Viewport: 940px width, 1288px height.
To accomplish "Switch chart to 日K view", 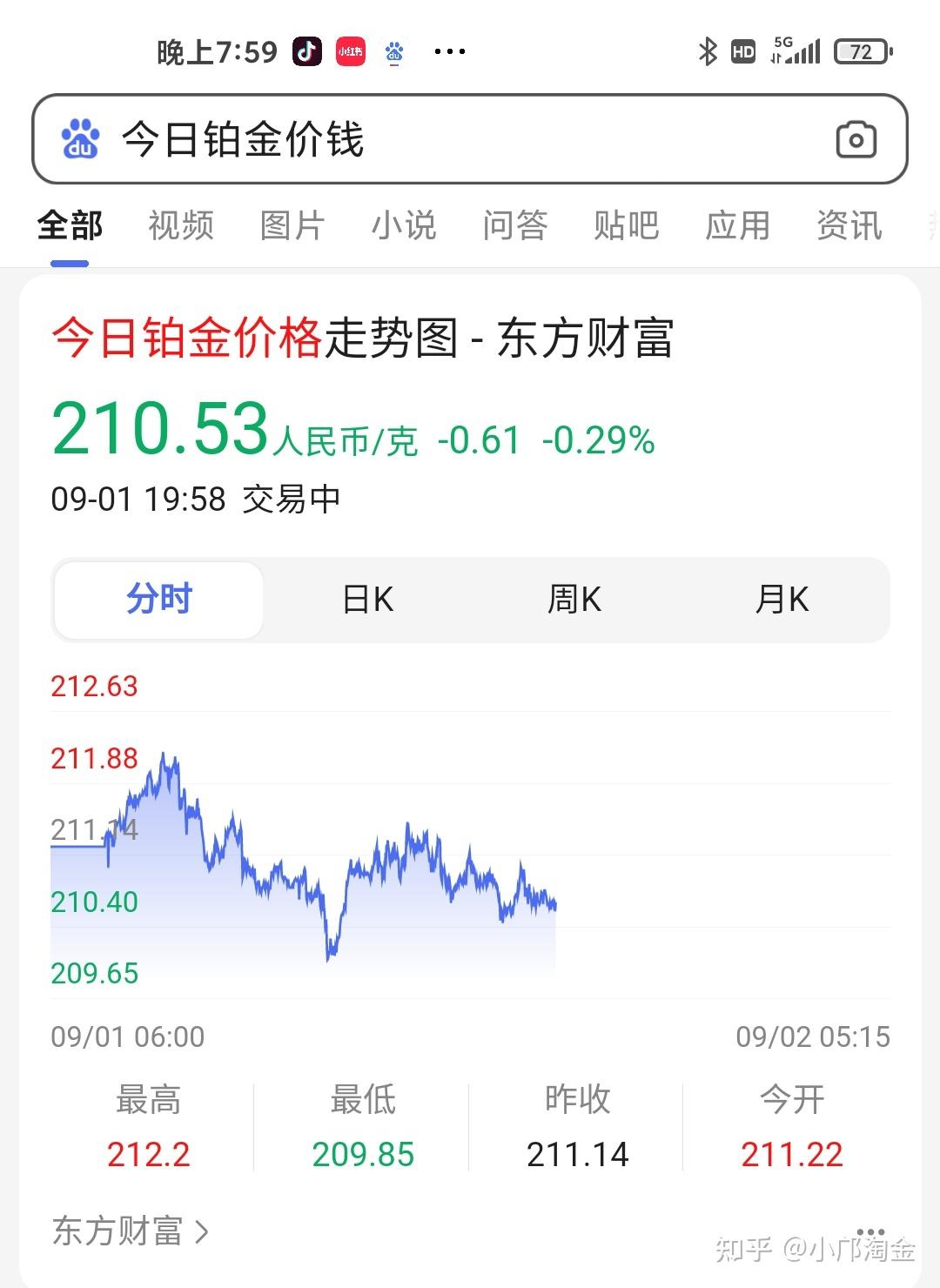I will (x=366, y=600).
